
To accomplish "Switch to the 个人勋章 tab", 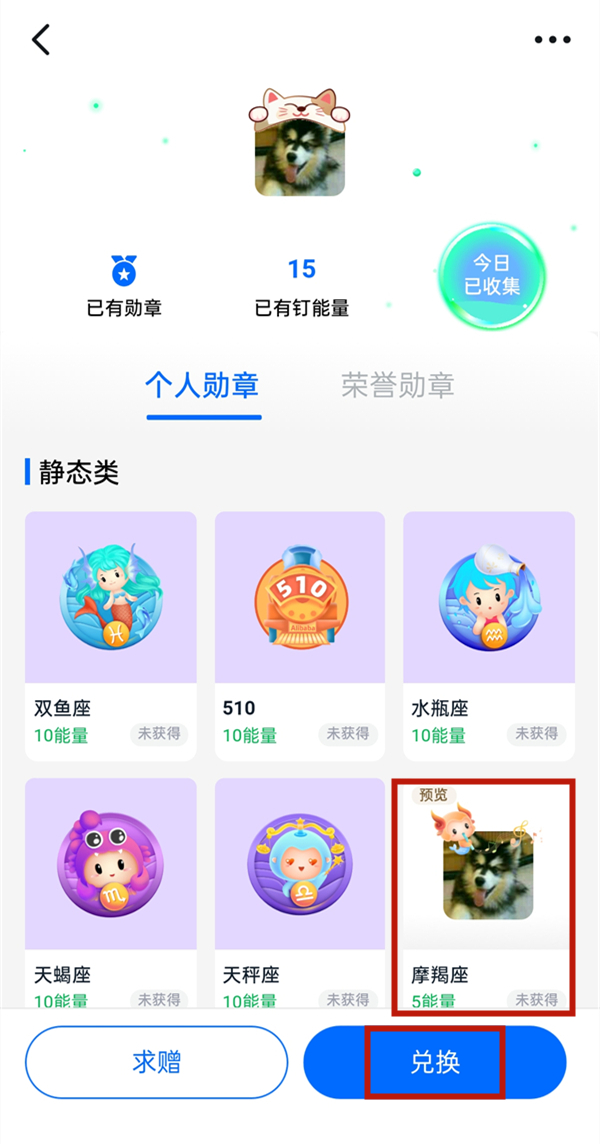I will click(202, 386).
